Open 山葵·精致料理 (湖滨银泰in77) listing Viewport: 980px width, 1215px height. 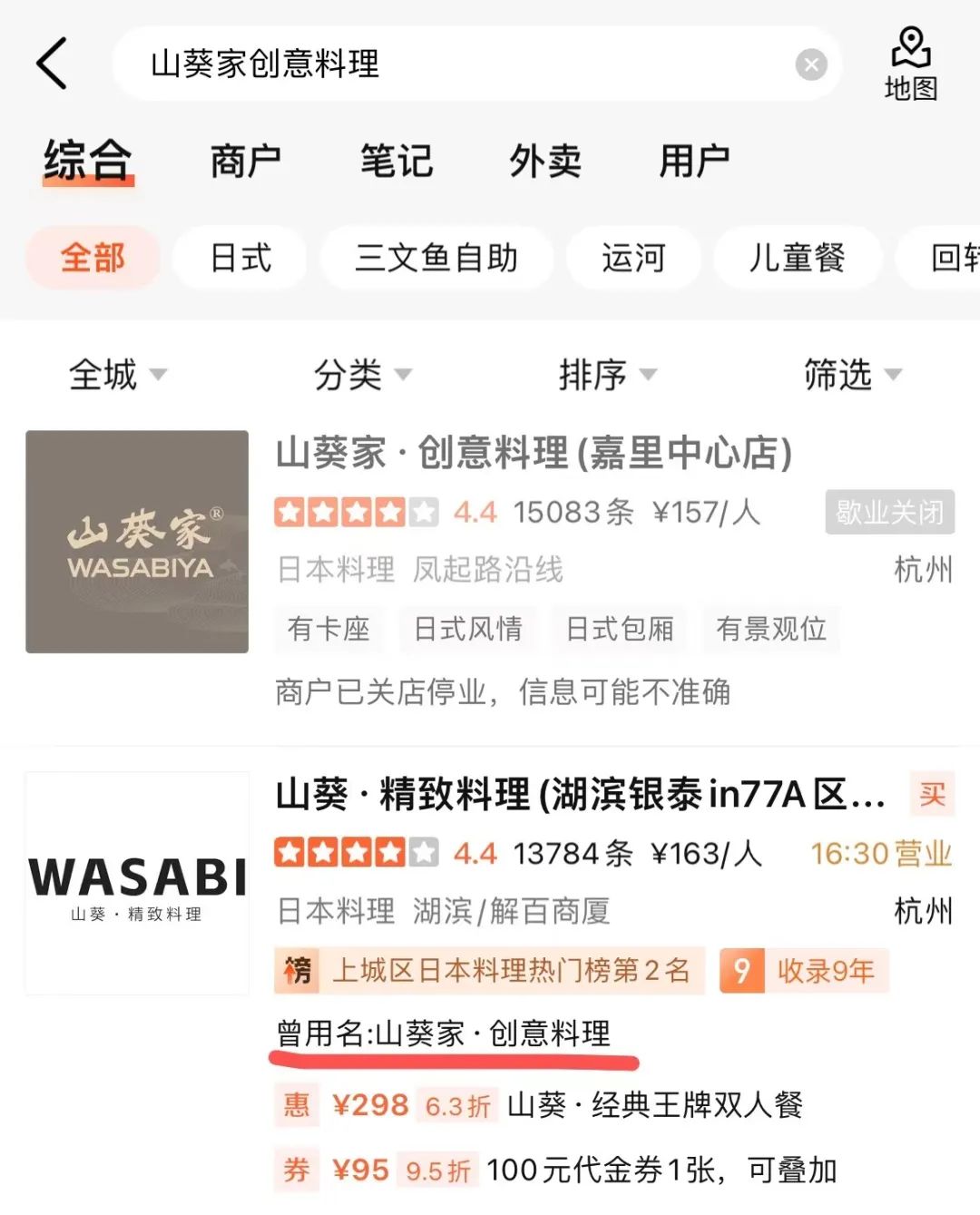[x=581, y=794]
